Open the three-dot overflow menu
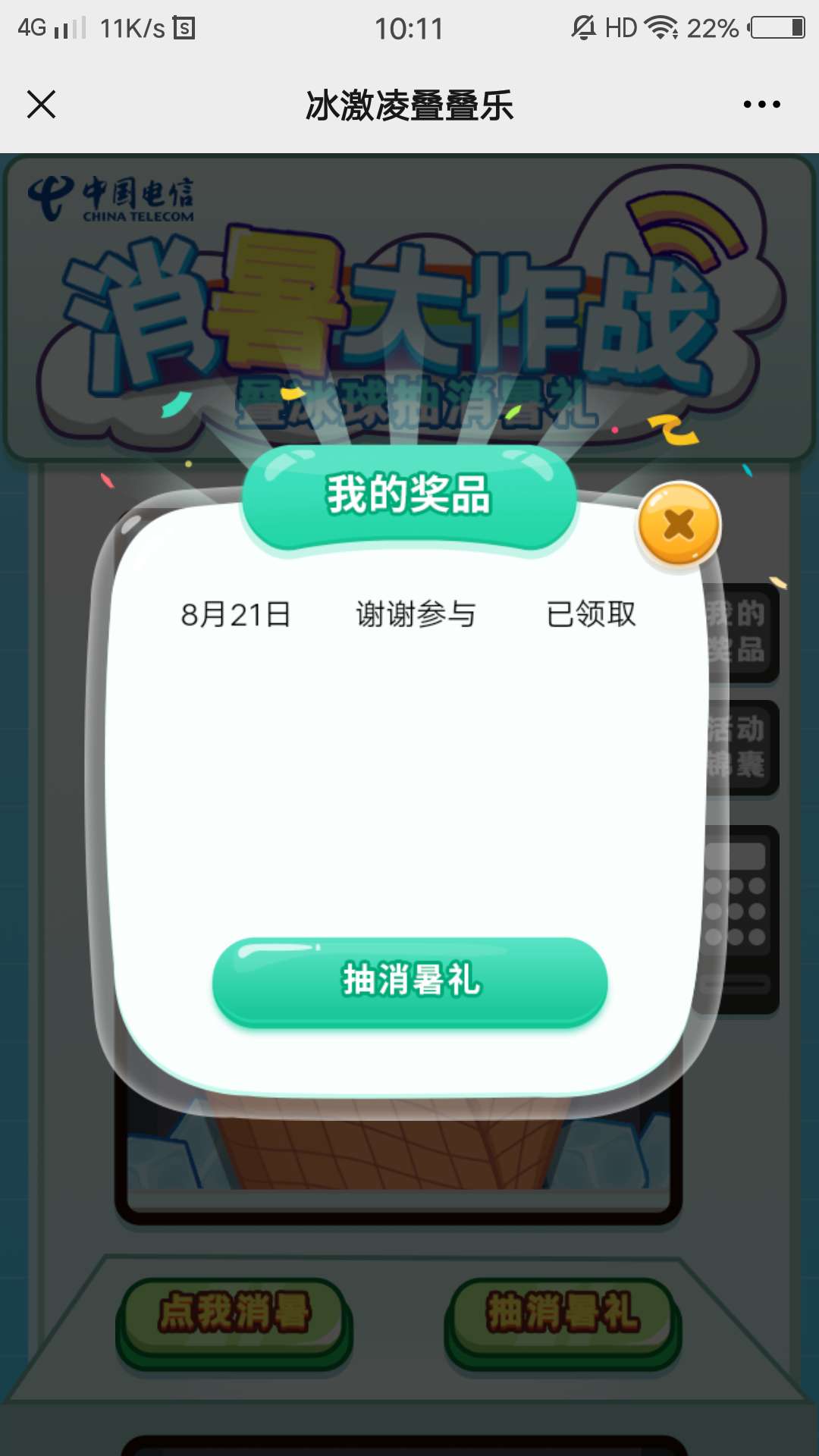Viewport: 819px width, 1456px height. click(x=761, y=105)
